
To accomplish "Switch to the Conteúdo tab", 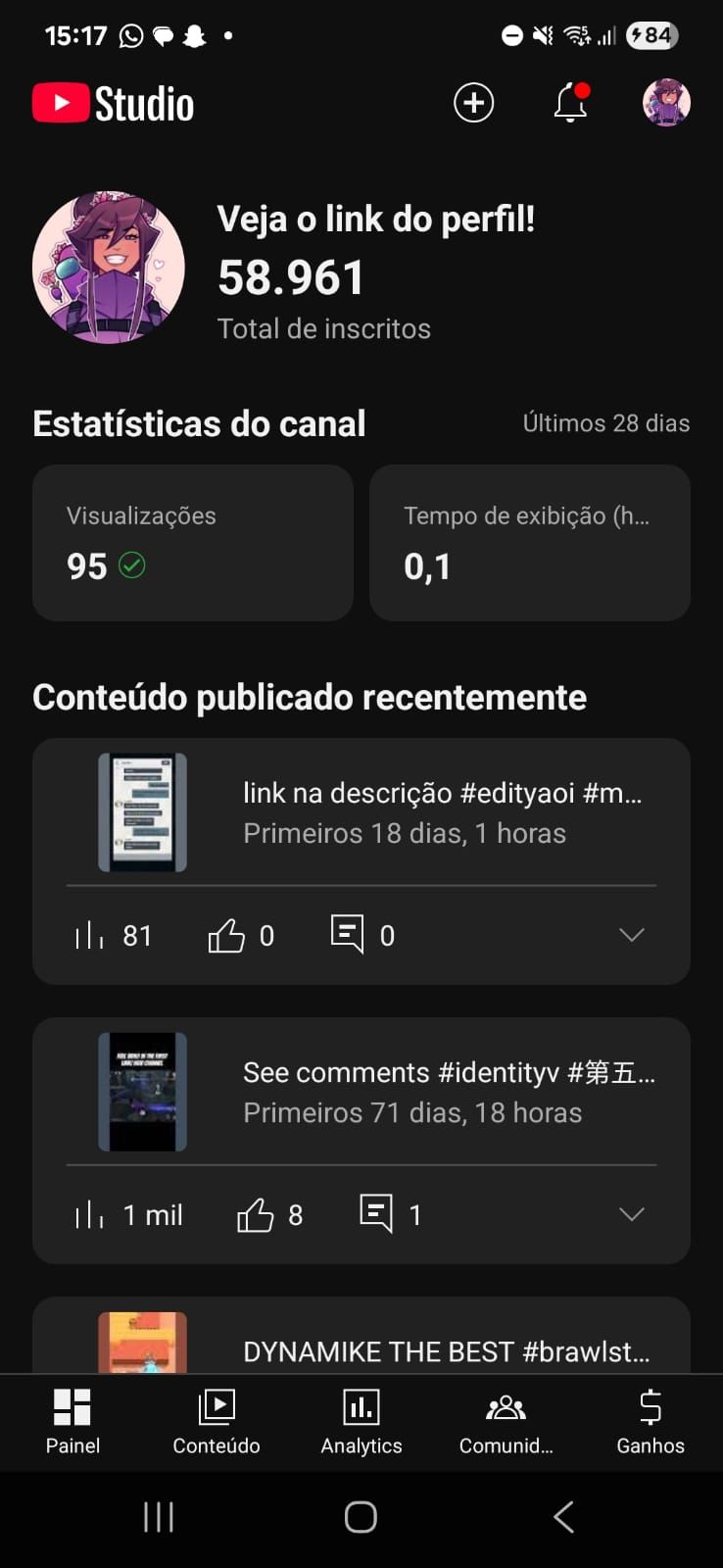I will [x=217, y=1421].
